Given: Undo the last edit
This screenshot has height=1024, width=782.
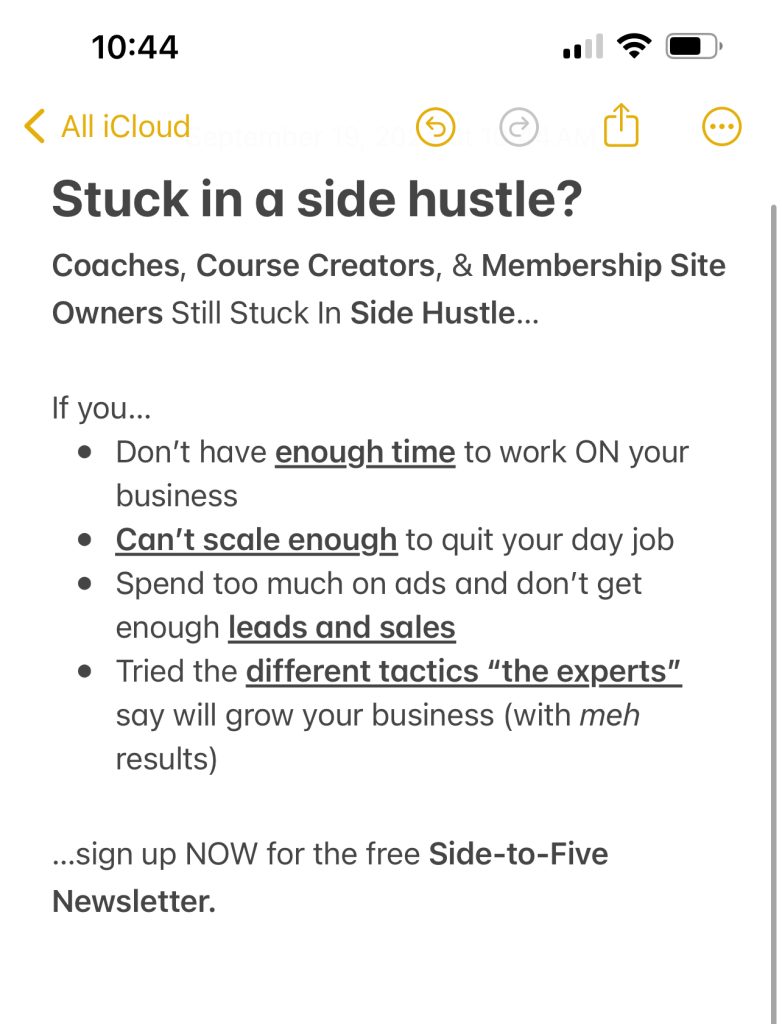Looking at the screenshot, I should (x=435, y=127).
